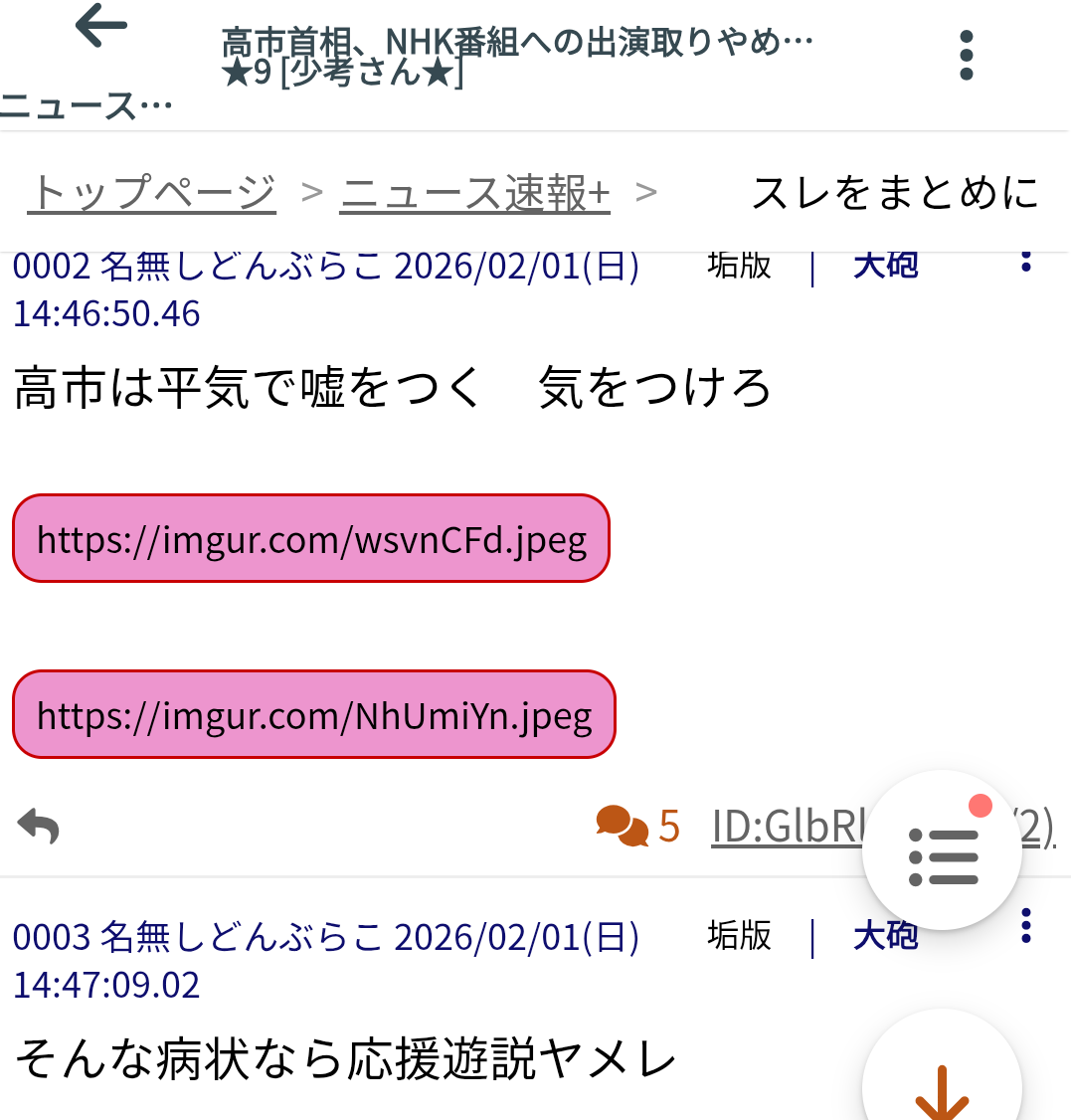Image resolution: width=1071 pixels, height=1120 pixels.
Task: Reply to post 0002
Action: (39, 827)
